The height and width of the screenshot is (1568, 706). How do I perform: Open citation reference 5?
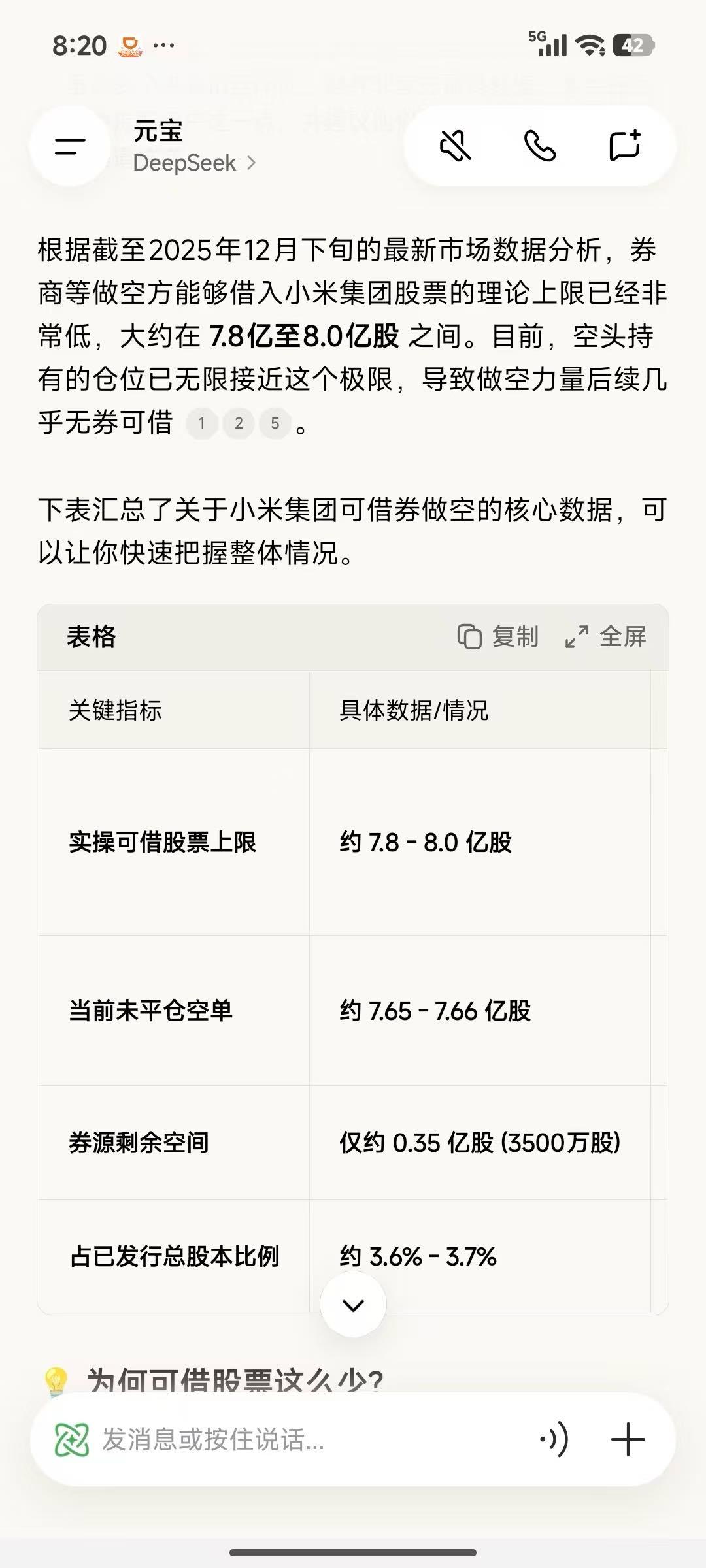tap(276, 423)
